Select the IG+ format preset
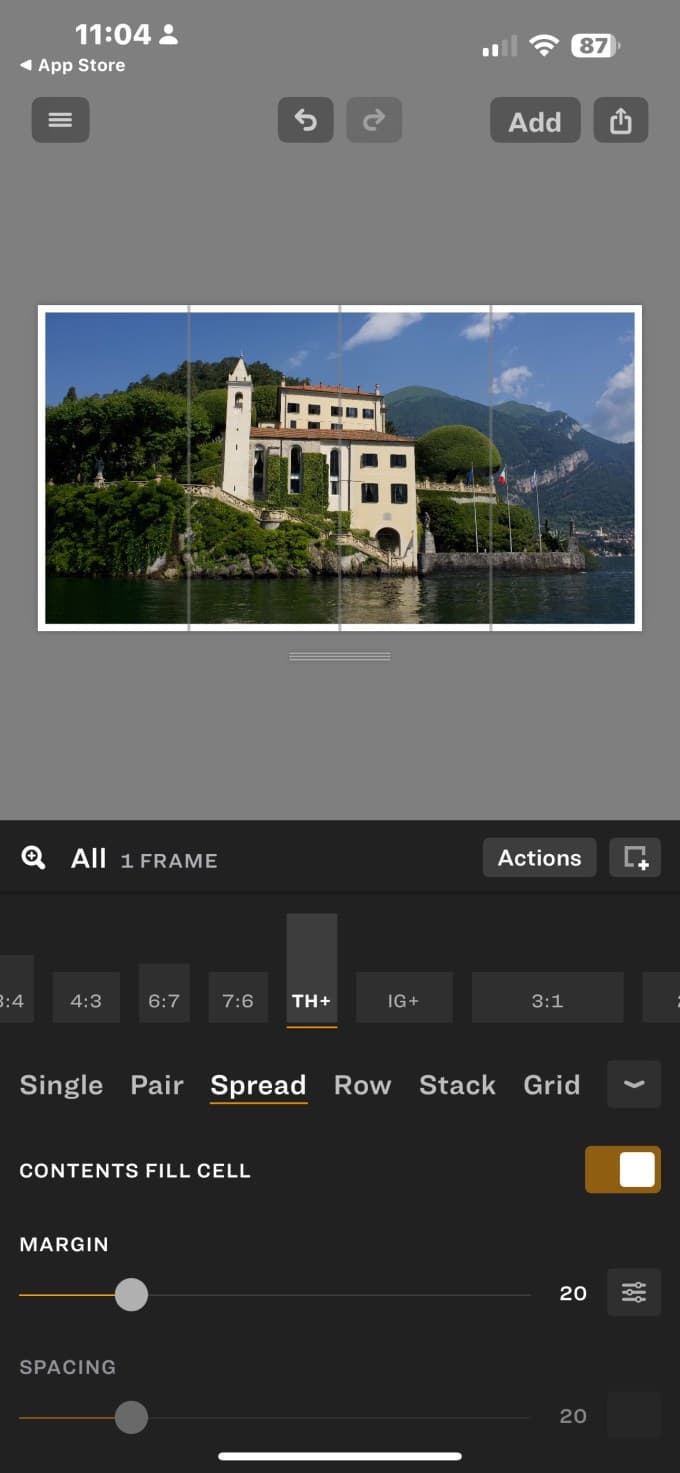This screenshot has height=1473, width=680. 403,999
